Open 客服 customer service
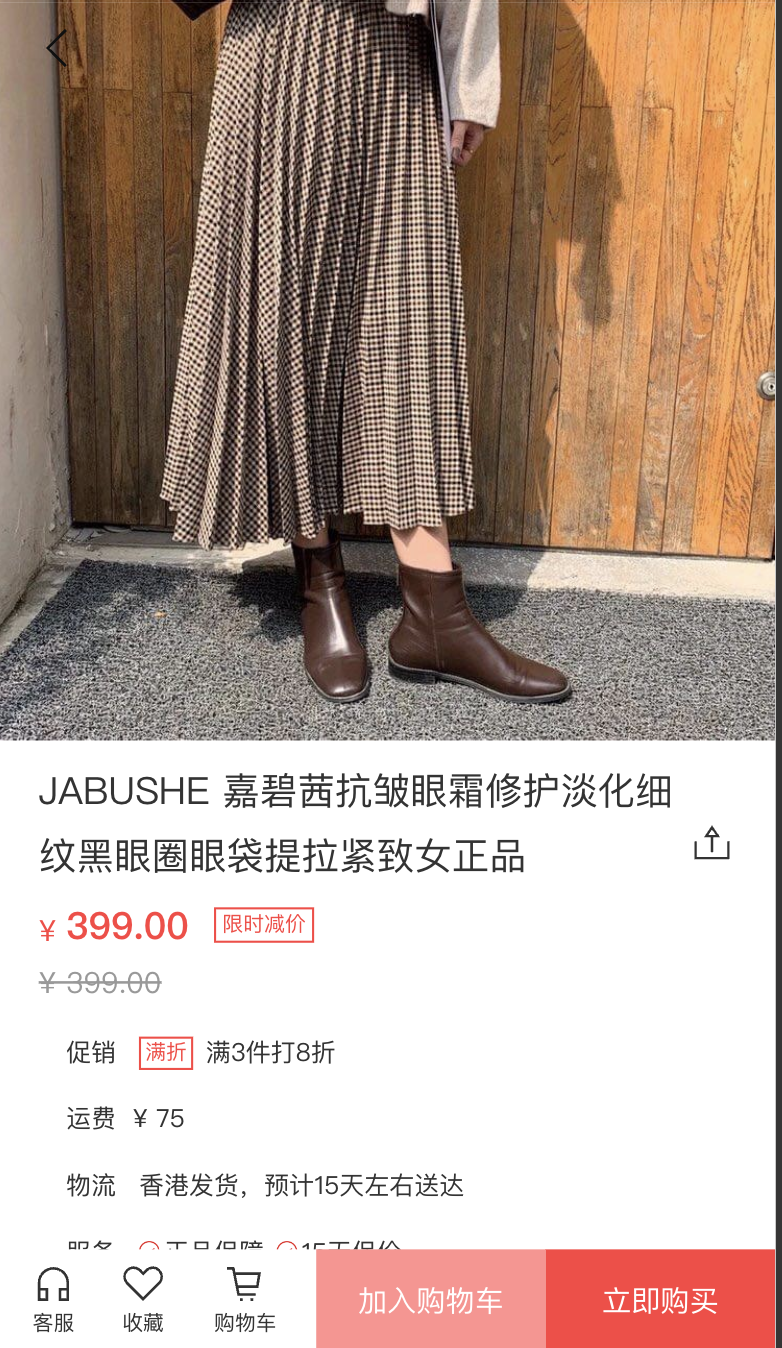 [53, 1300]
